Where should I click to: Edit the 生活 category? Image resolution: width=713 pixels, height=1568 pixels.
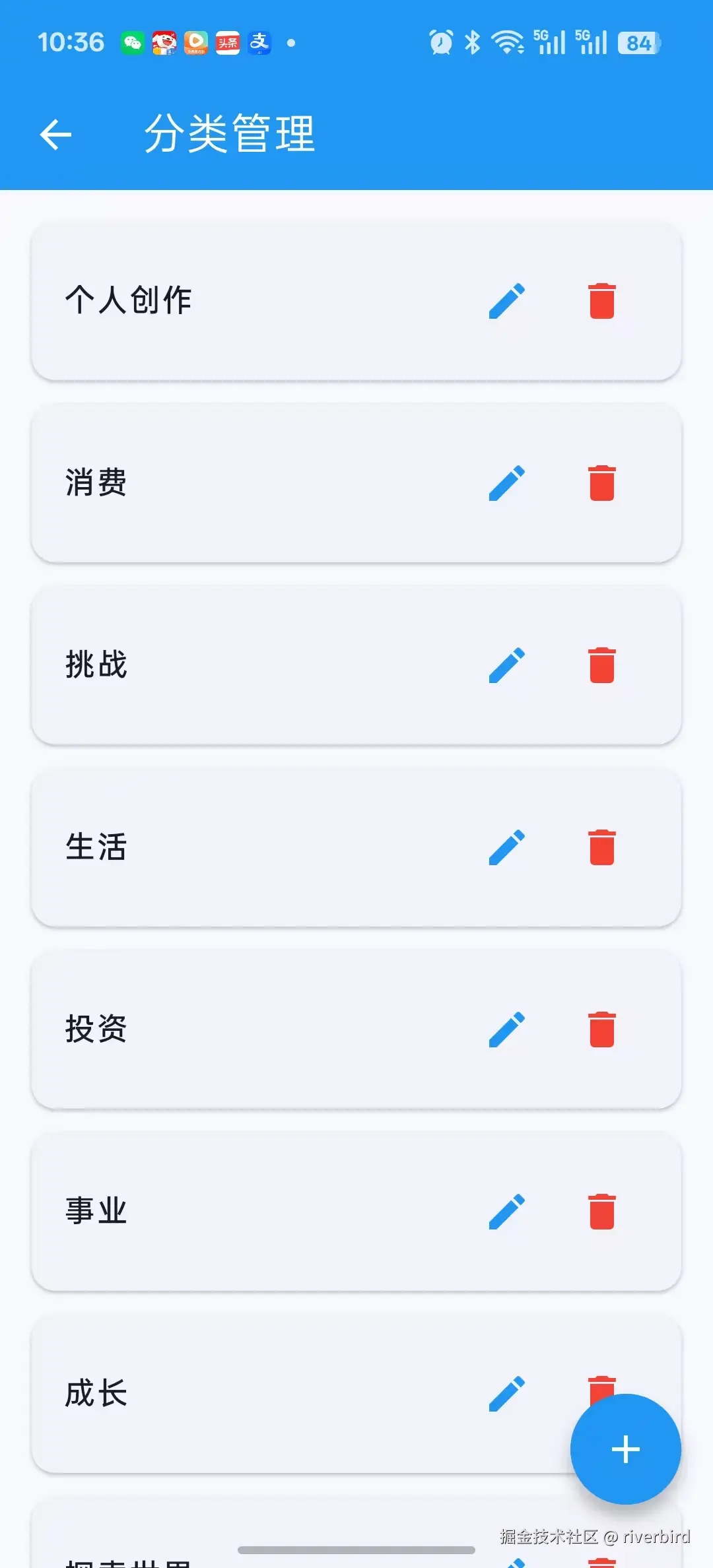pyautogui.click(x=507, y=847)
